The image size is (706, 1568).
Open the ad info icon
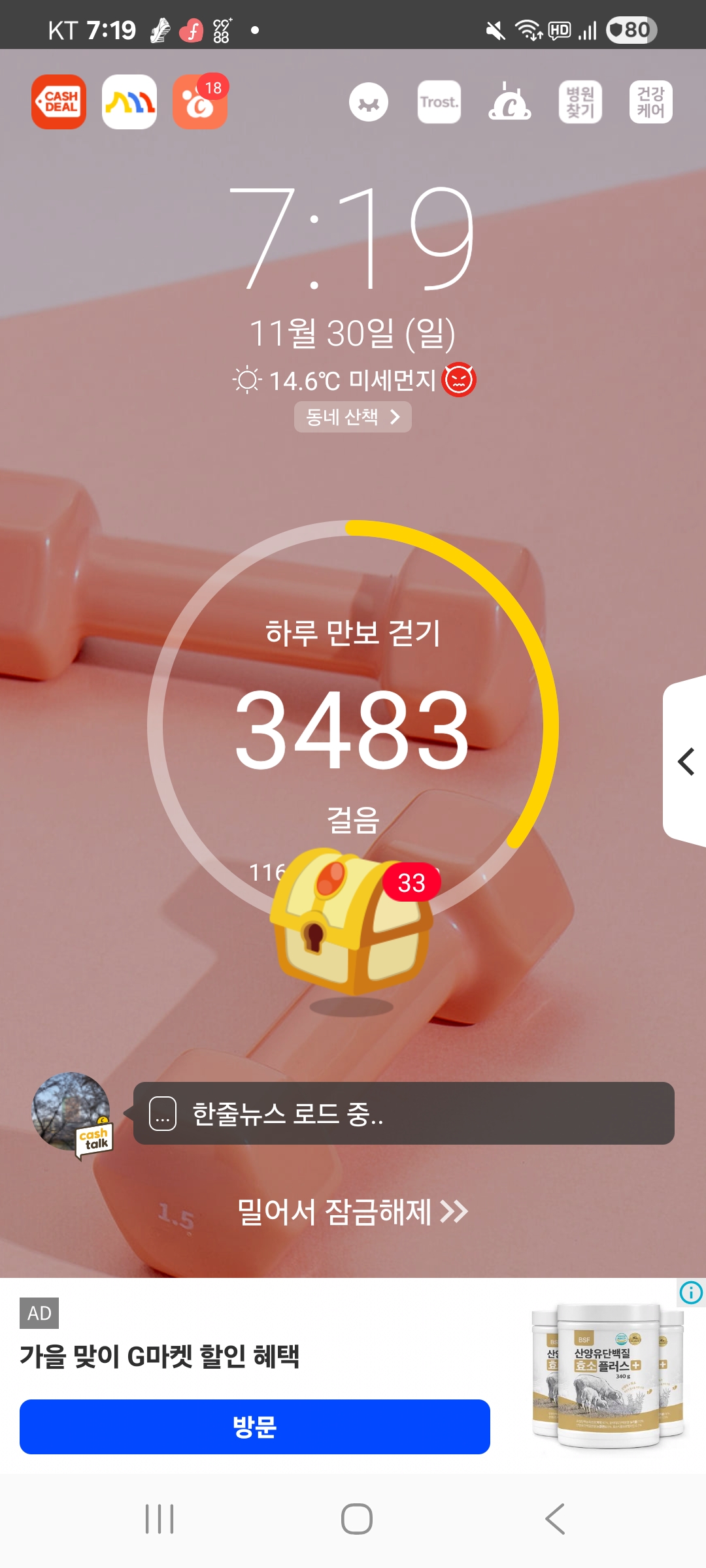691,1292
